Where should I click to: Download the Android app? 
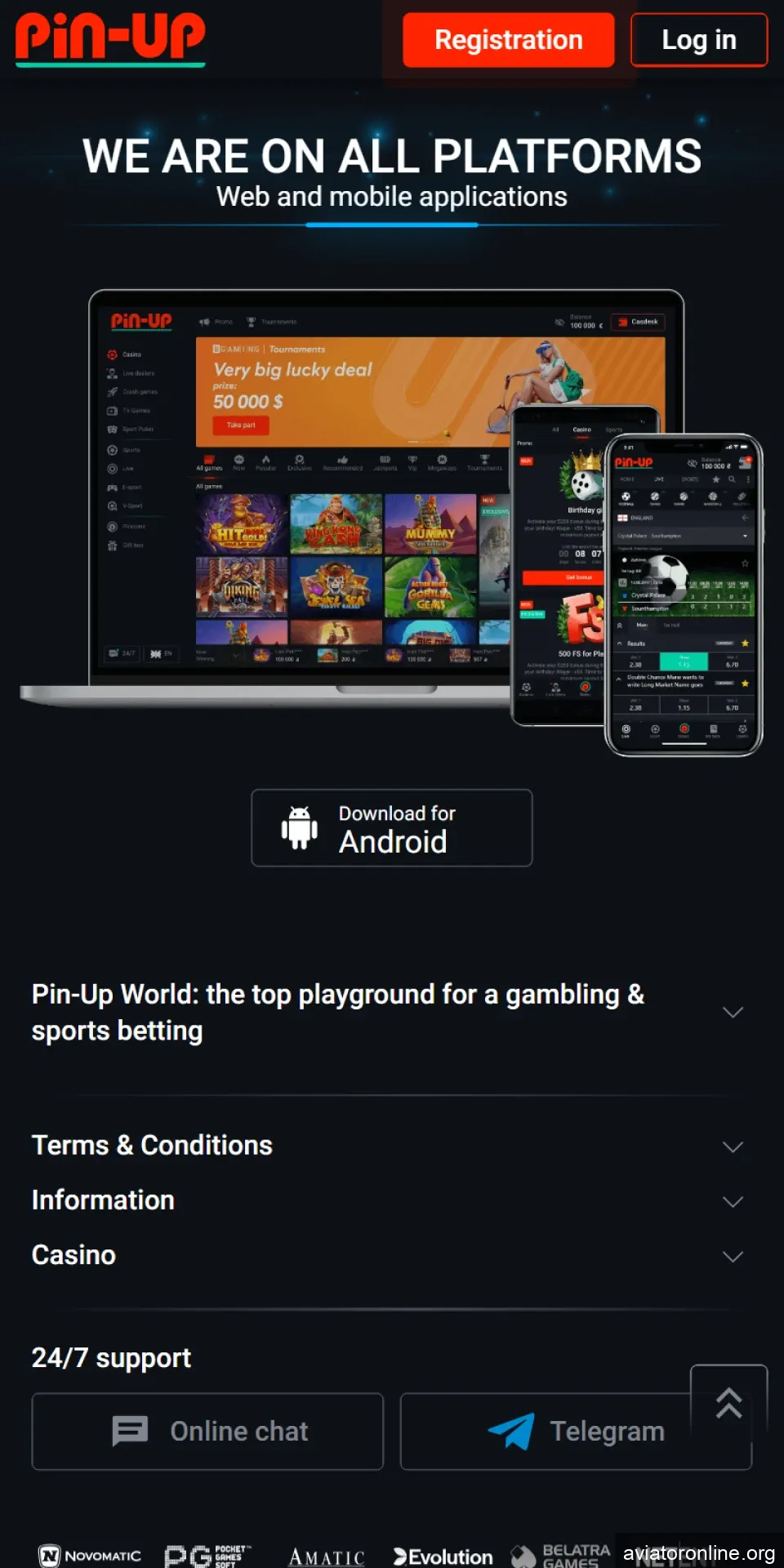pyautogui.click(x=392, y=828)
